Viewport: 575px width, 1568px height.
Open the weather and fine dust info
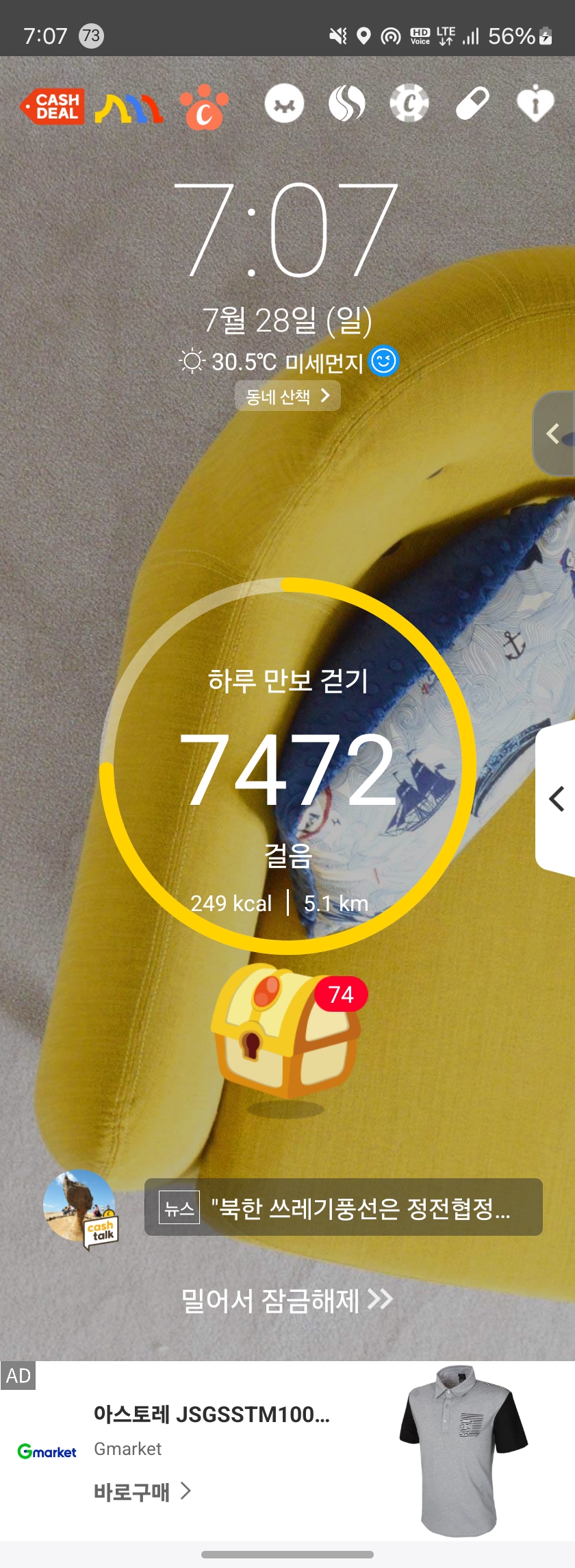(287, 362)
